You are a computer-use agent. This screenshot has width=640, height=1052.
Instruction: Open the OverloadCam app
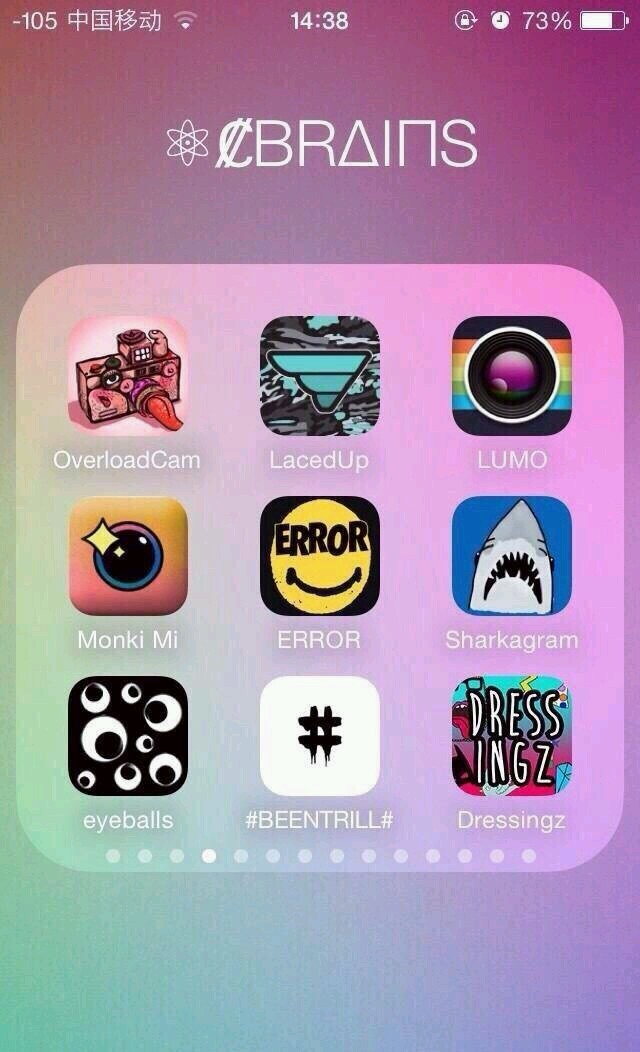(x=127, y=377)
